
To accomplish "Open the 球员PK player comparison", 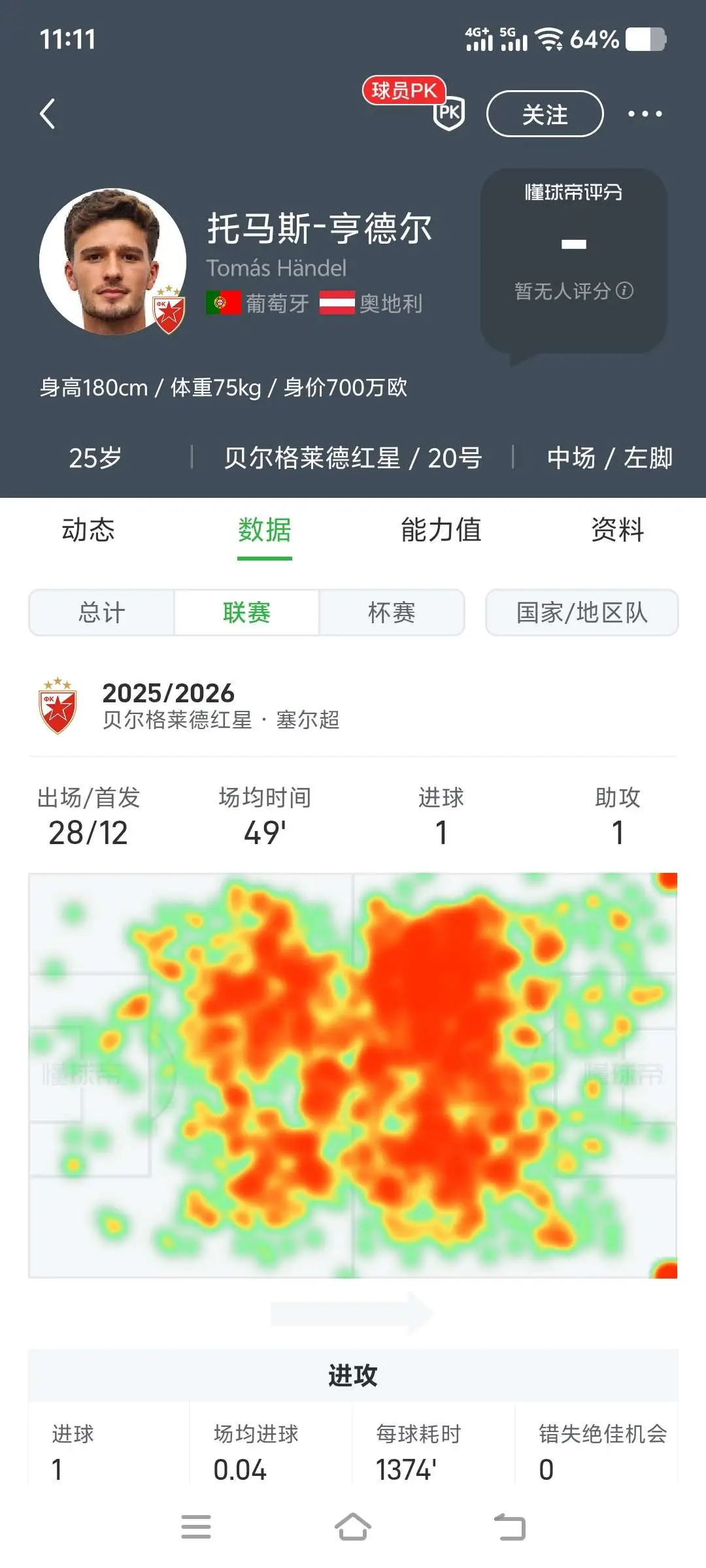I will coord(414,103).
